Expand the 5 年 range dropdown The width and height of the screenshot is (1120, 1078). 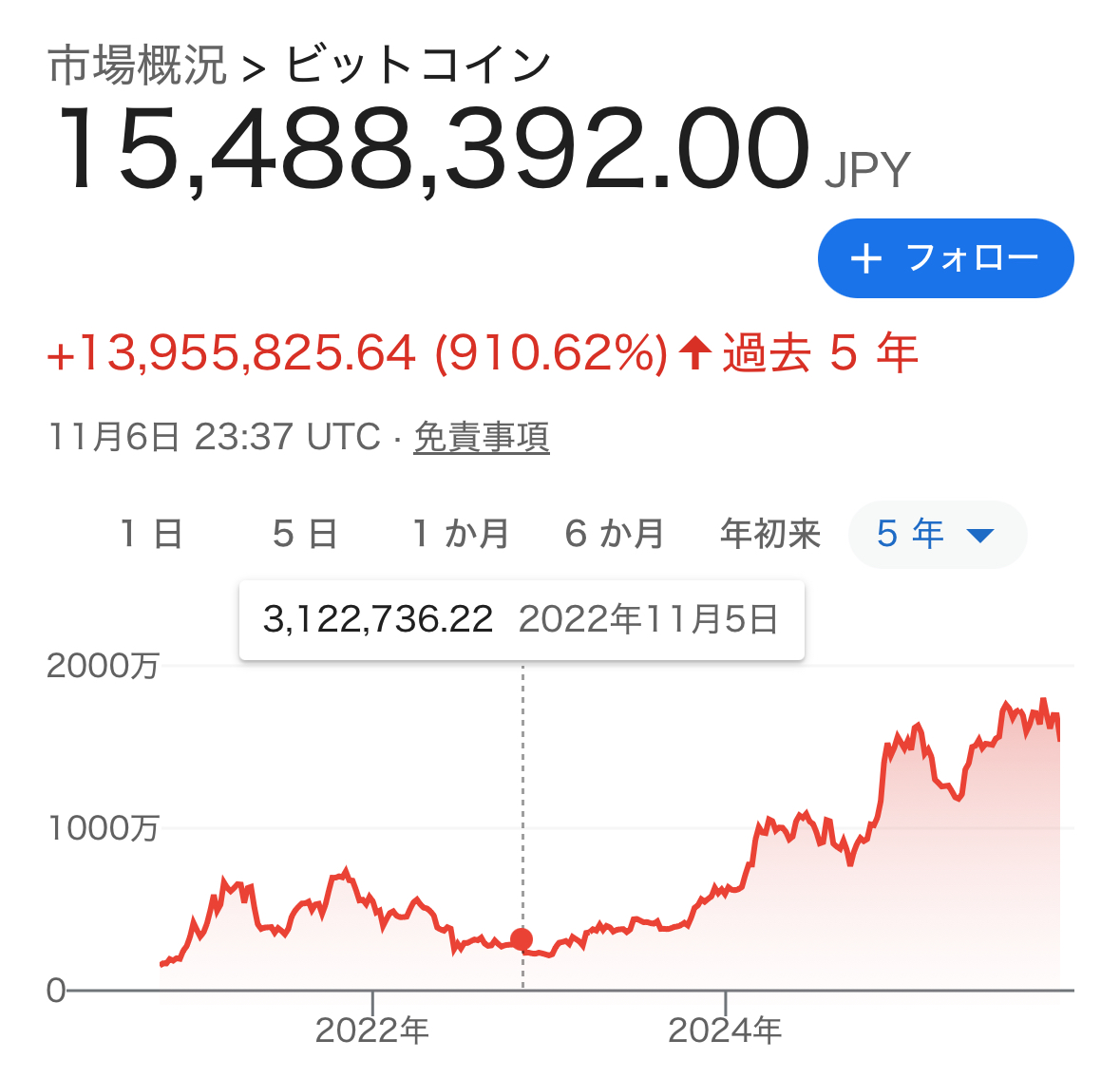pos(937,534)
